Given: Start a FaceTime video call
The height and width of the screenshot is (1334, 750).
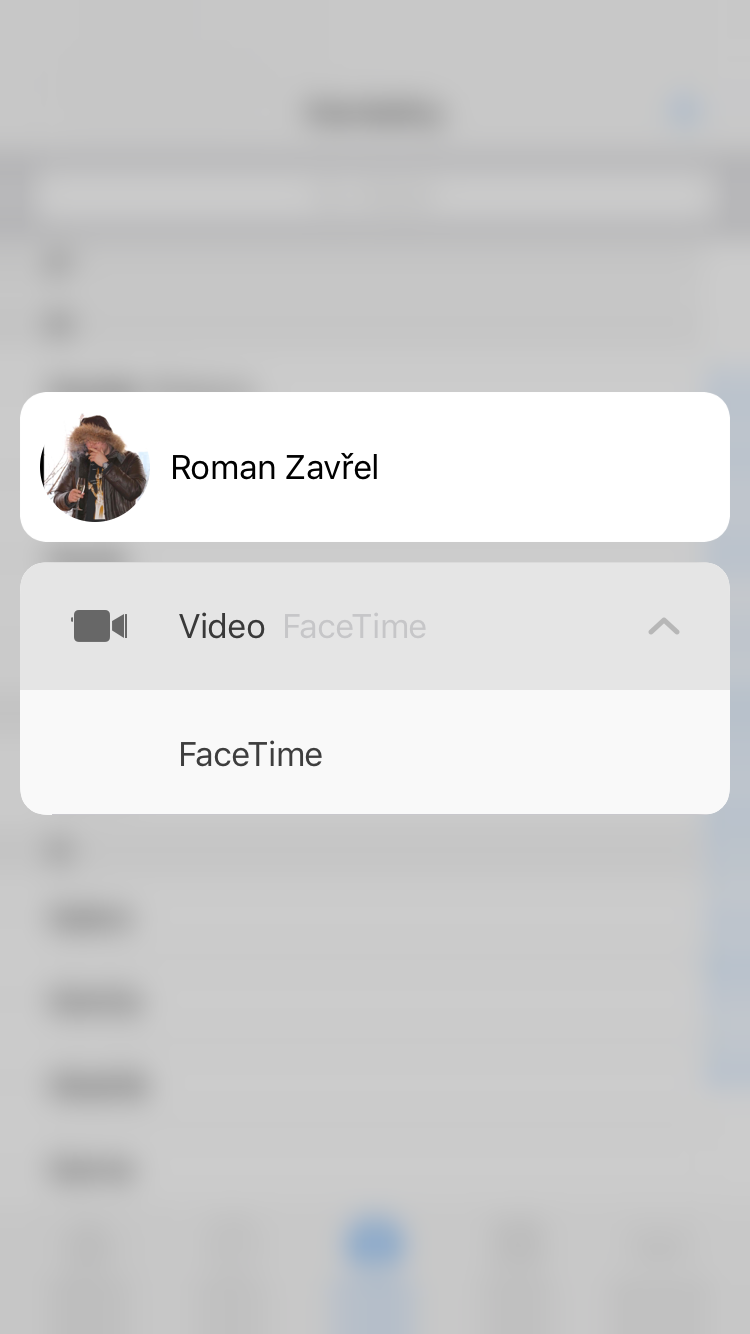Looking at the screenshot, I should [250, 754].
